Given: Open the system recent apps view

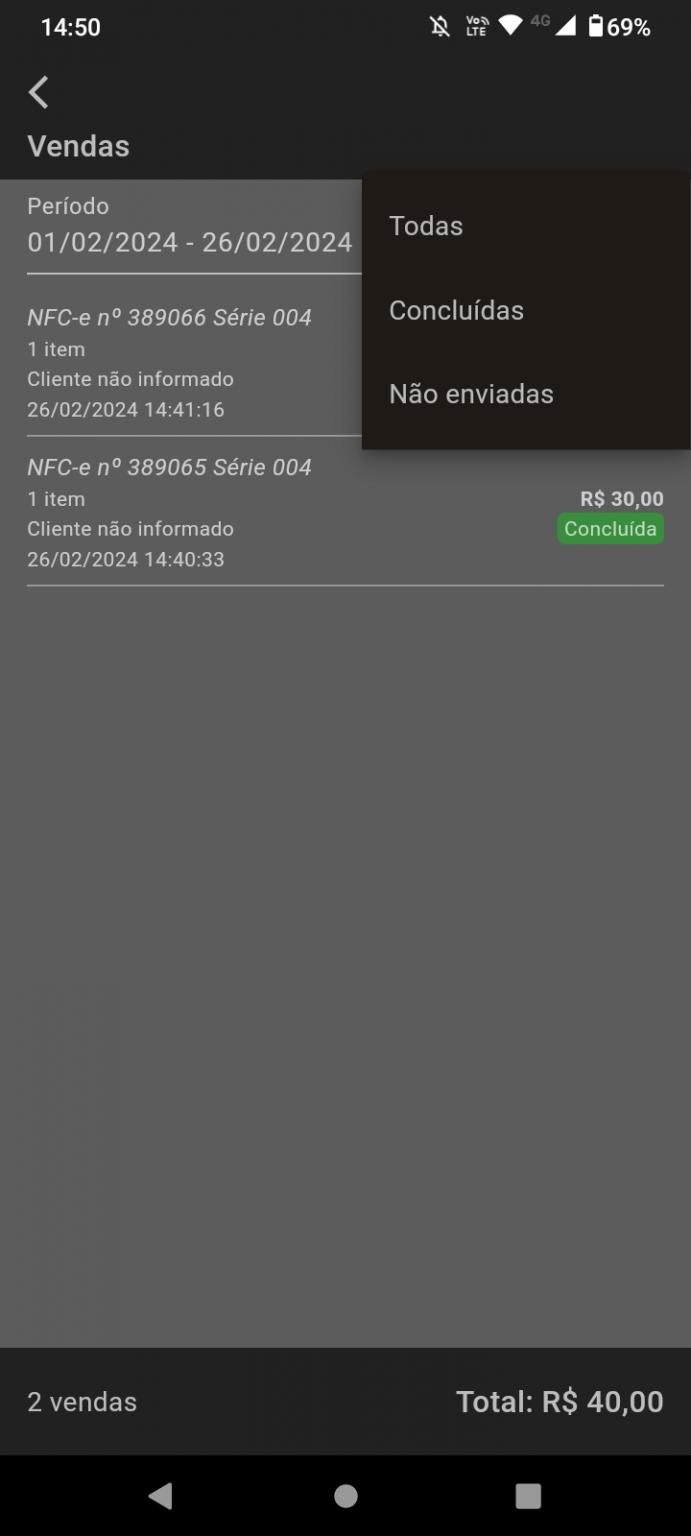Looking at the screenshot, I should (527, 1495).
